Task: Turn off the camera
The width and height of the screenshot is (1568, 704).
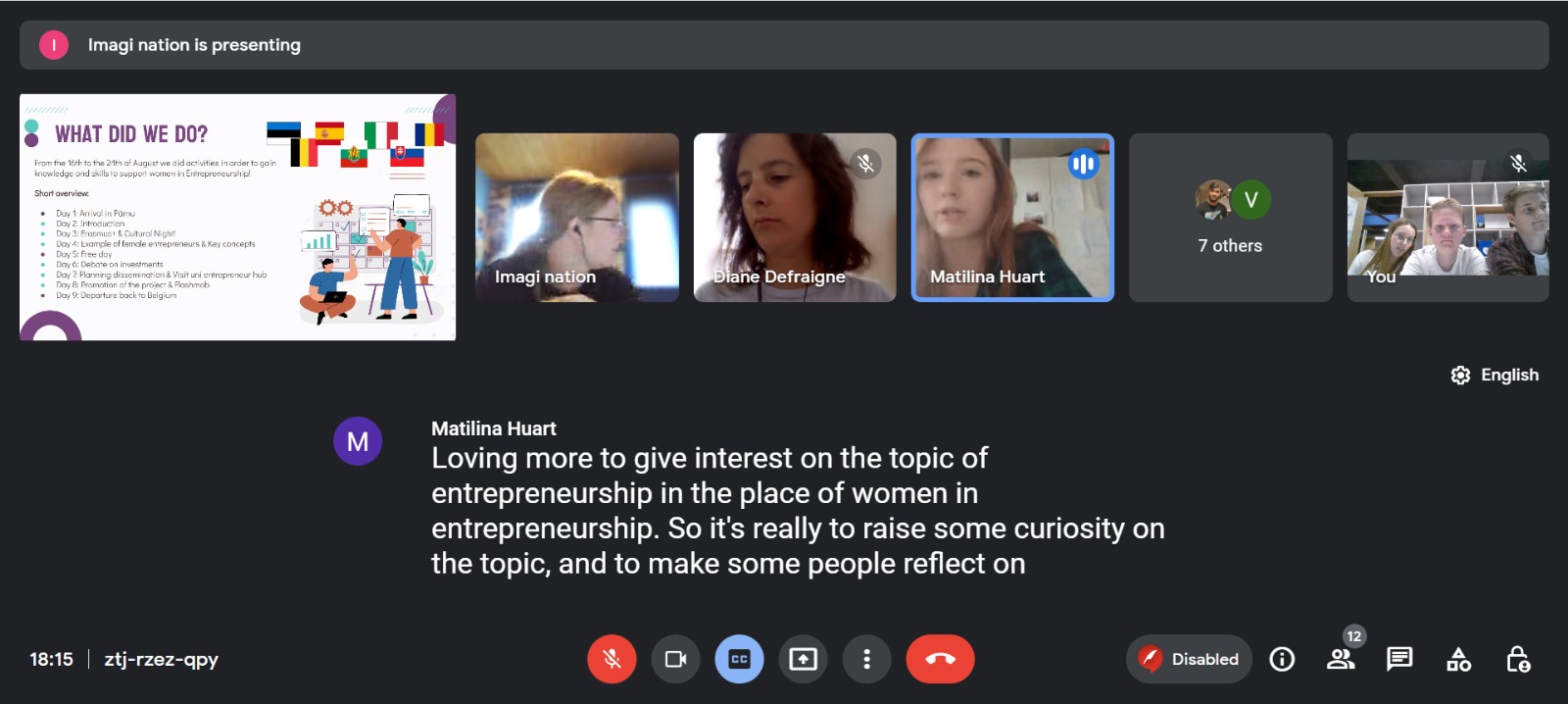Action: pos(675,659)
